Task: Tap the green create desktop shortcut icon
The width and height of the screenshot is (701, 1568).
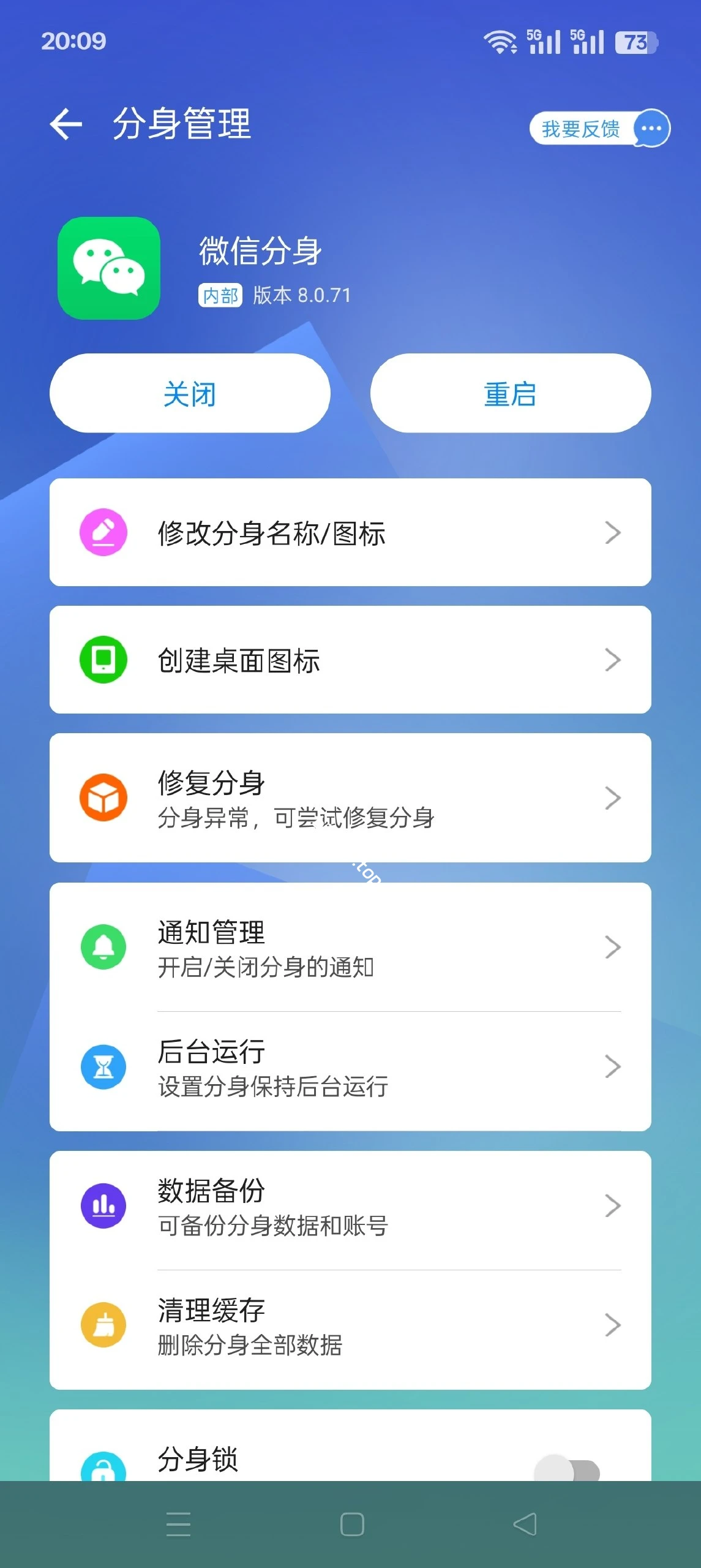Action: click(104, 658)
